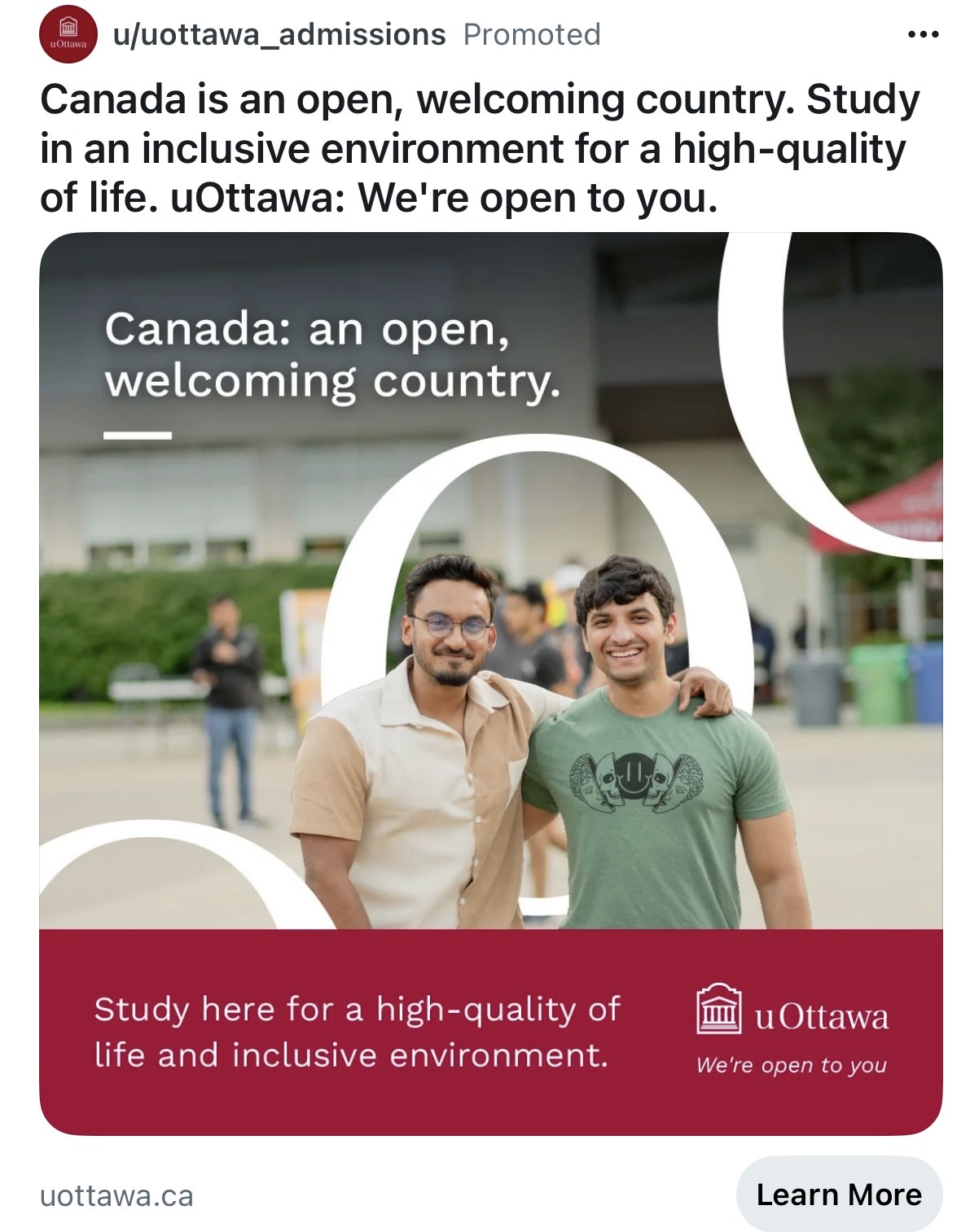Tap the uOttawa profile avatar
970x1232 pixels.
(68, 34)
